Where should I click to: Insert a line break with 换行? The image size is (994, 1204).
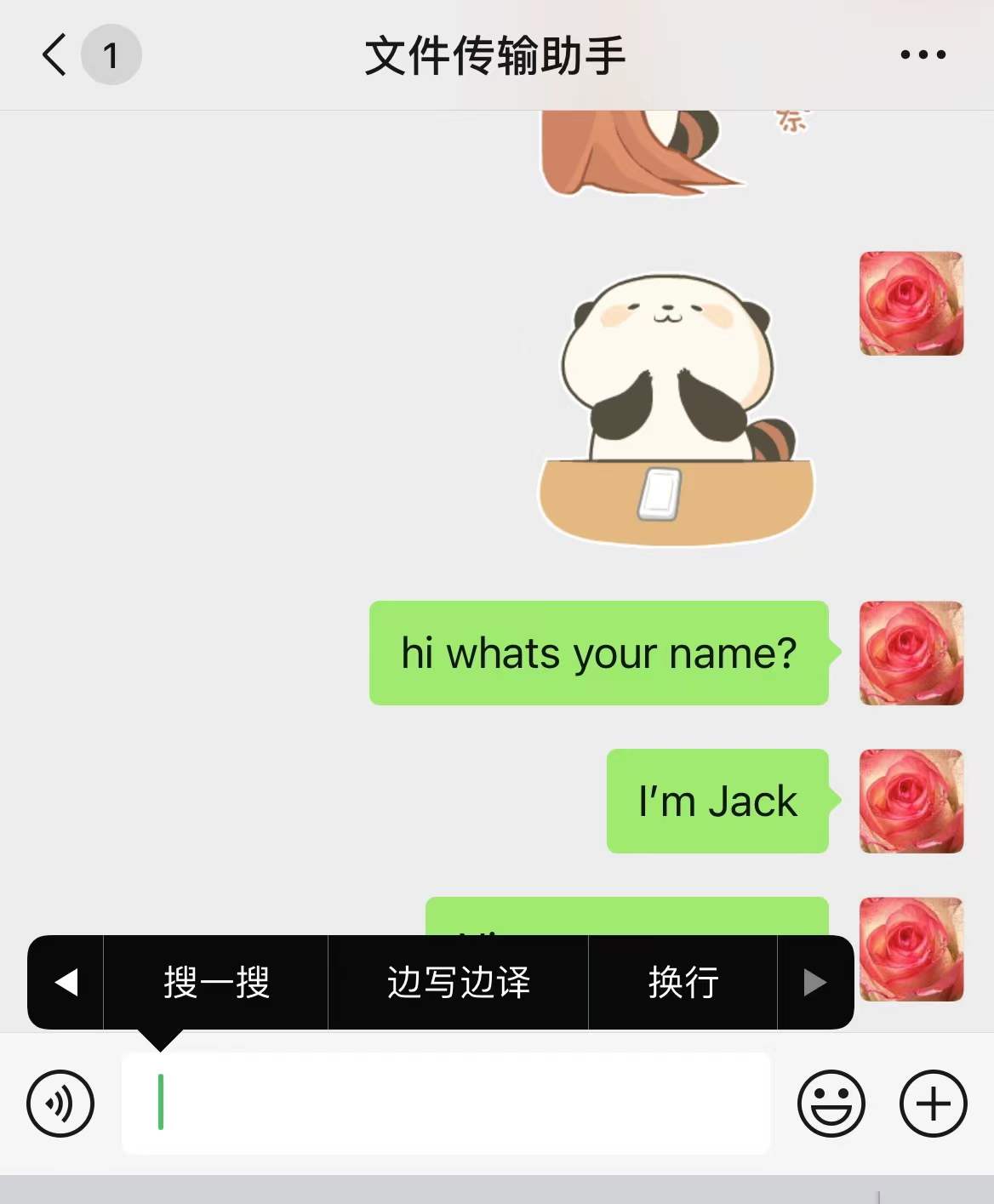tap(683, 983)
